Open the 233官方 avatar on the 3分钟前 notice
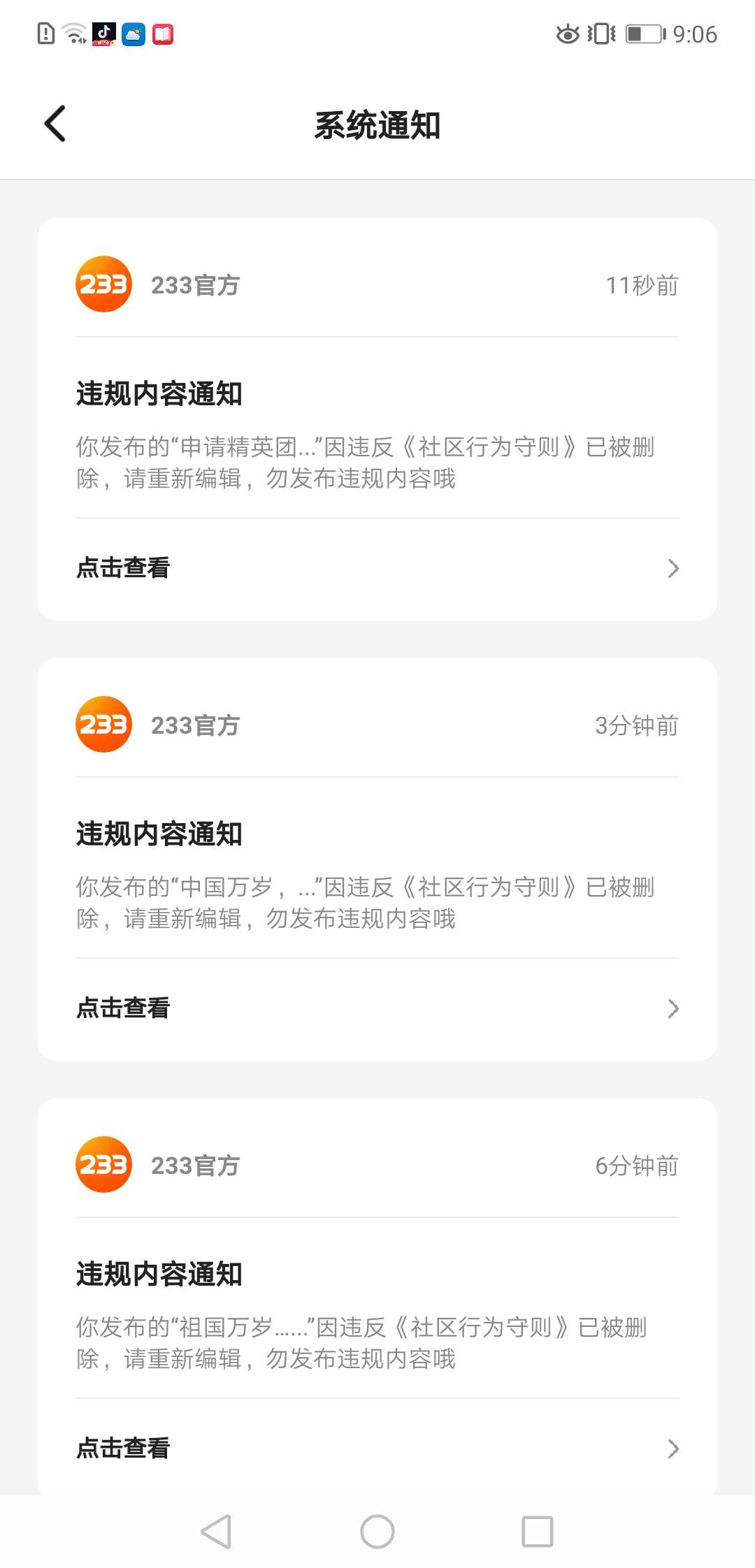Screen dimensions: 755x1568 tap(103, 725)
